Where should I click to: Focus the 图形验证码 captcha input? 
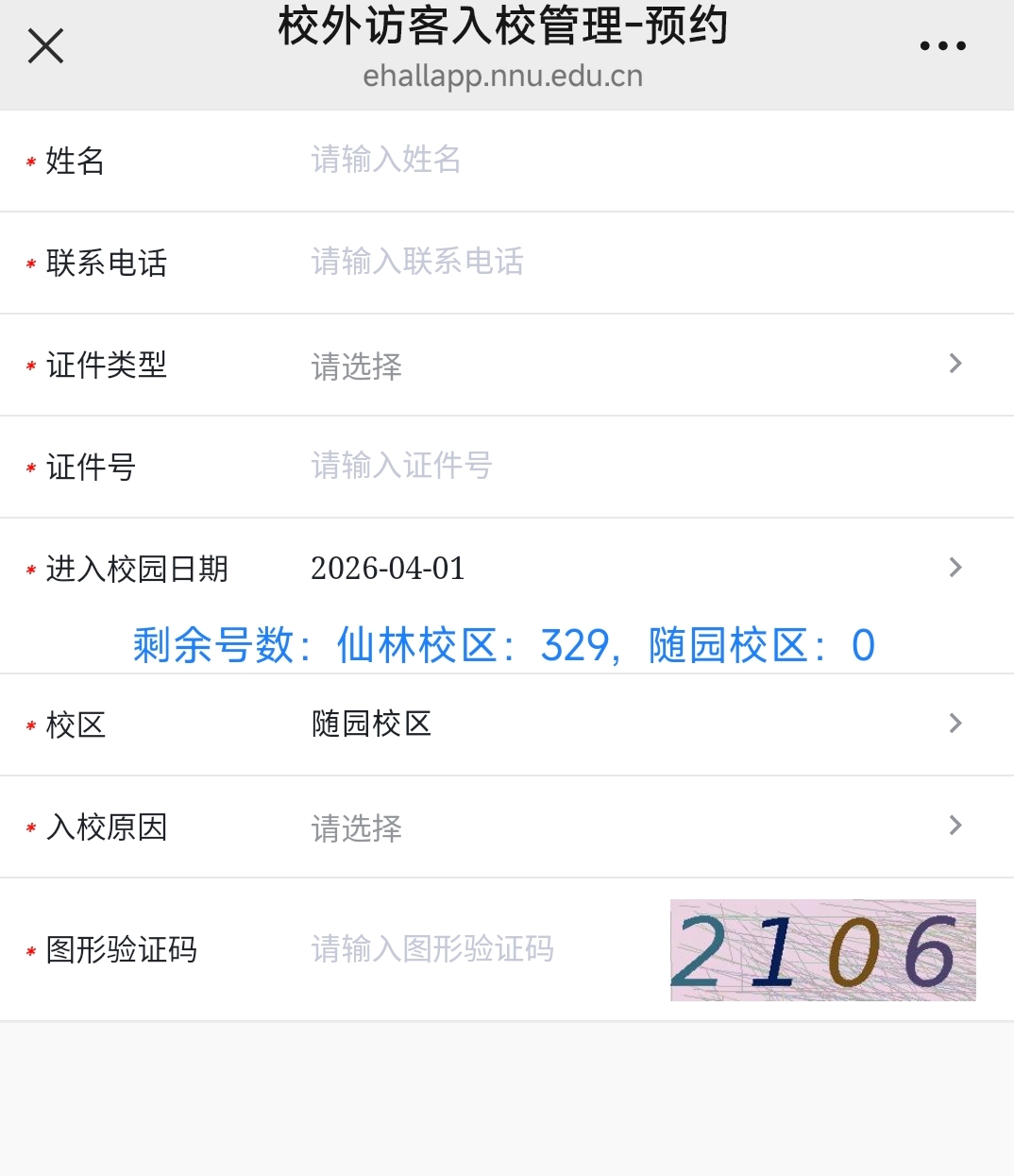(472, 949)
